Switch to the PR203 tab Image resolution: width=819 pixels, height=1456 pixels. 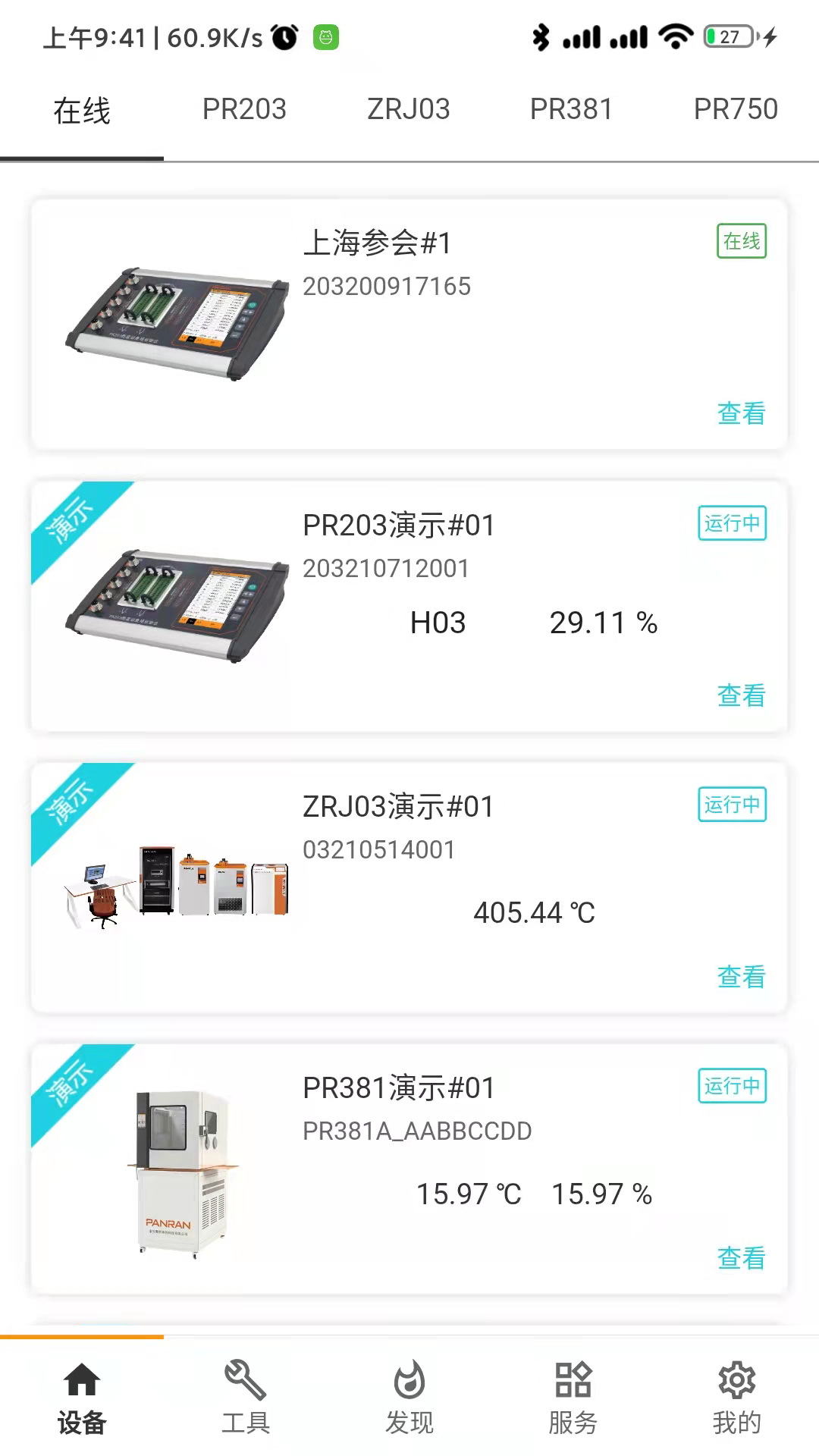pyautogui.click(x=244, y=109)
